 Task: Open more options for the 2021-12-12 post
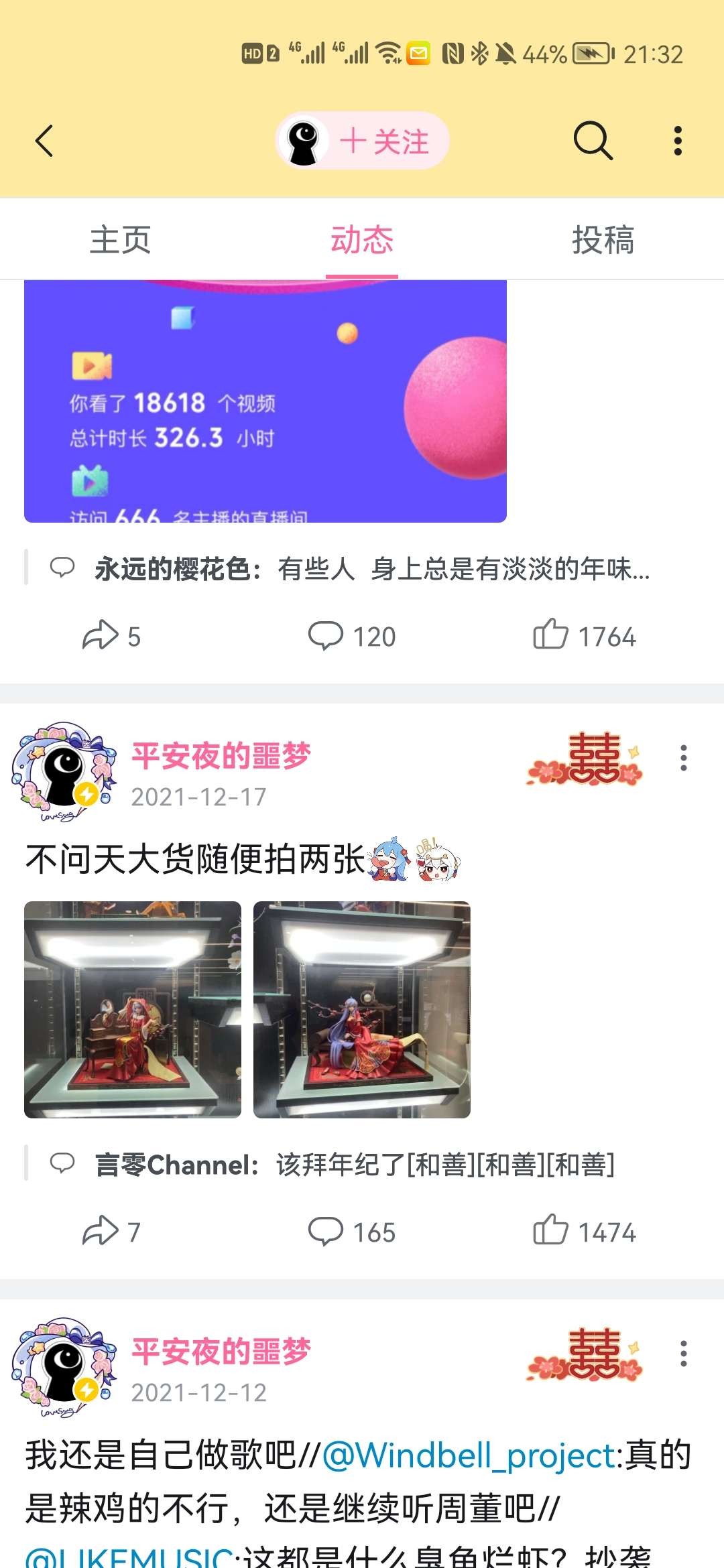[683, 1354]
